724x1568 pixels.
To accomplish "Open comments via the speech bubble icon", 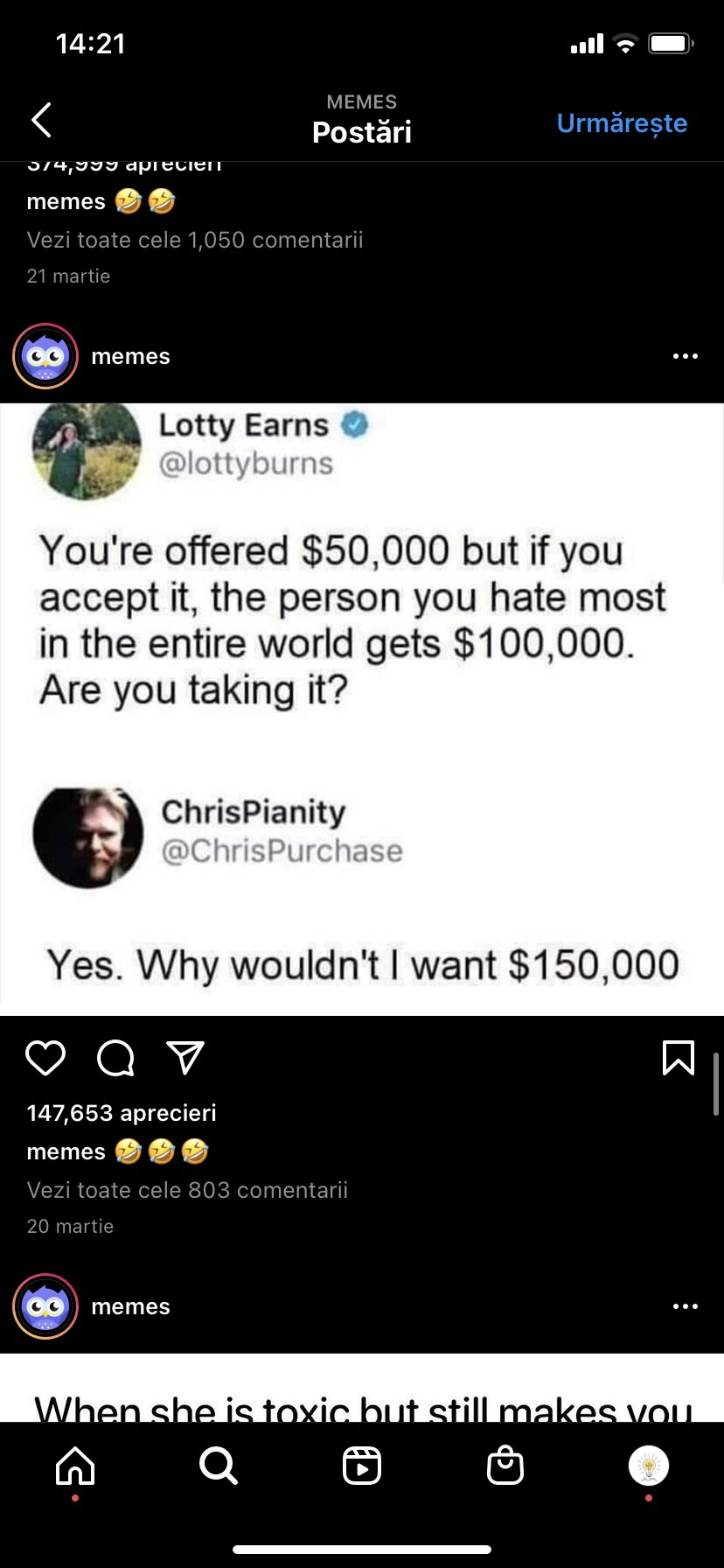I will 115,1058.
